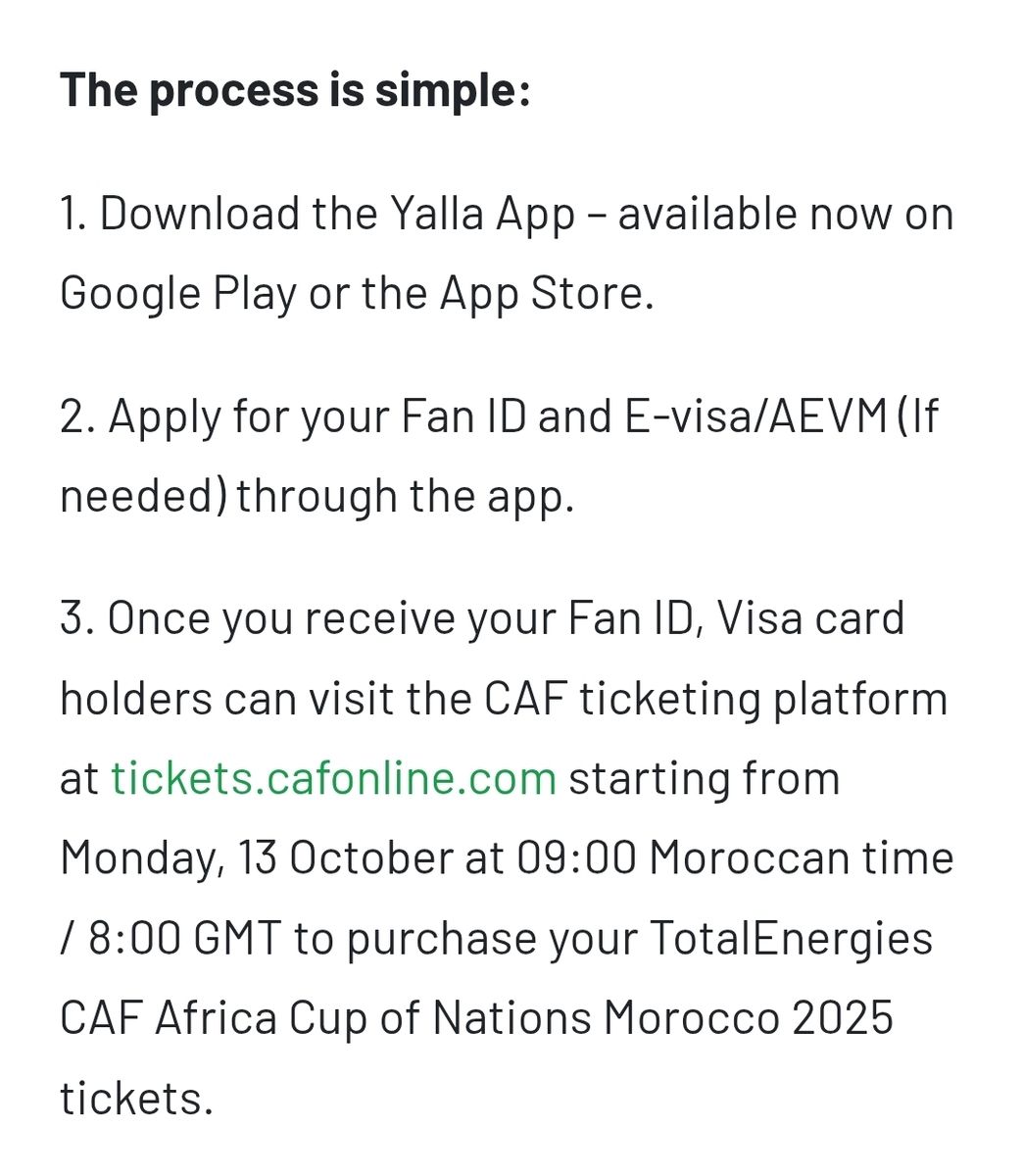Open the tickets.cafonline.com link
The image size is (1023, 1176).
point(333,779)
